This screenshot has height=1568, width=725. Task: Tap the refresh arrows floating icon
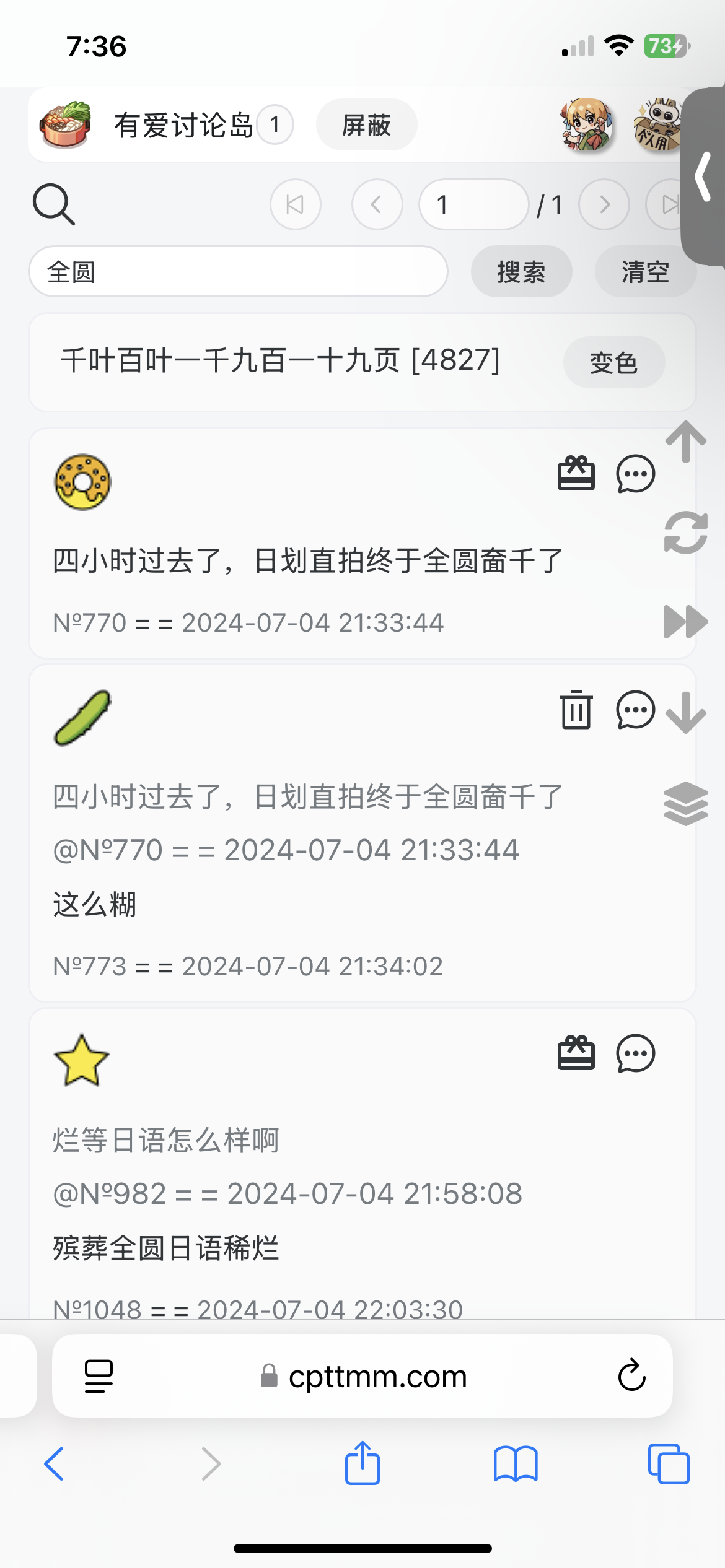685,533
